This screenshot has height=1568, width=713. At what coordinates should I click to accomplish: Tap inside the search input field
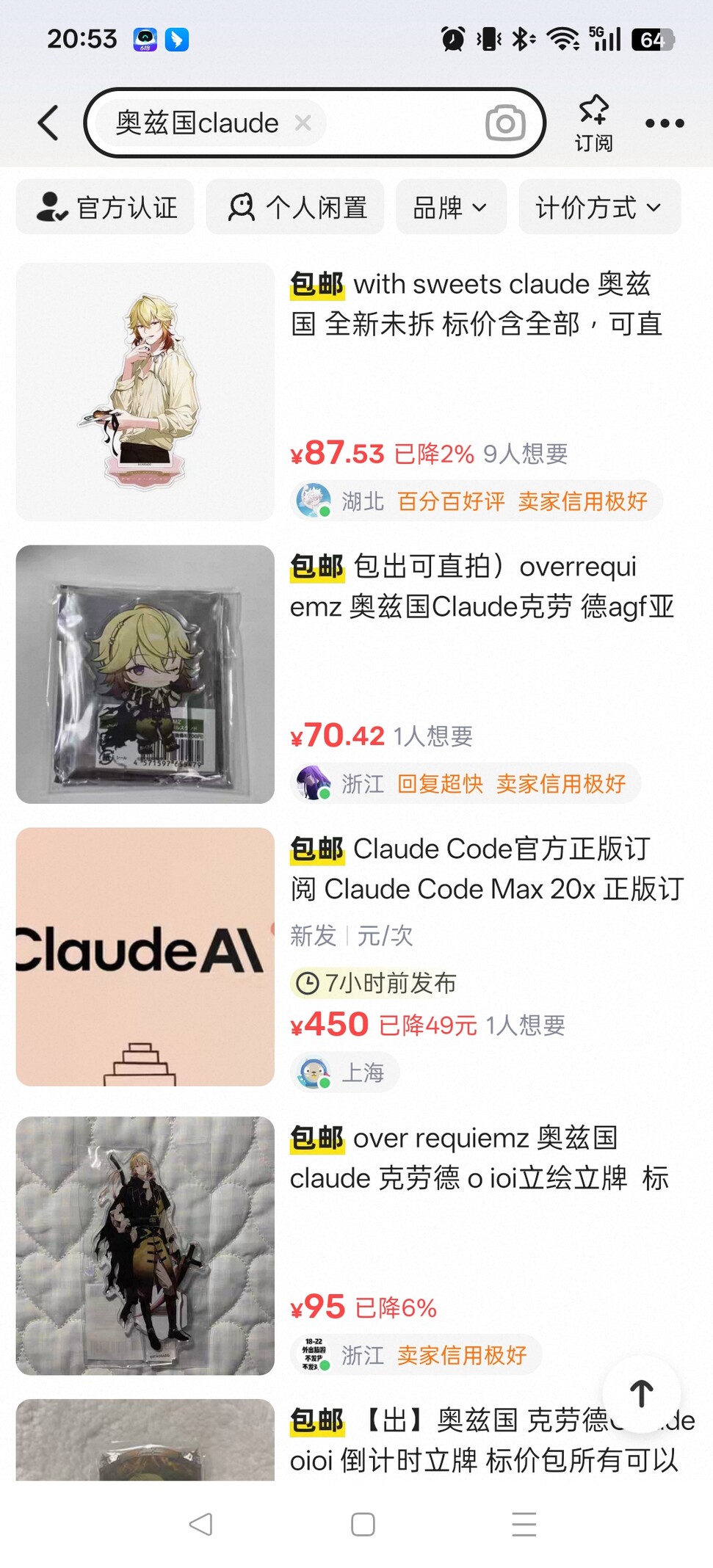pyautogui.click(x=397, y=123)
